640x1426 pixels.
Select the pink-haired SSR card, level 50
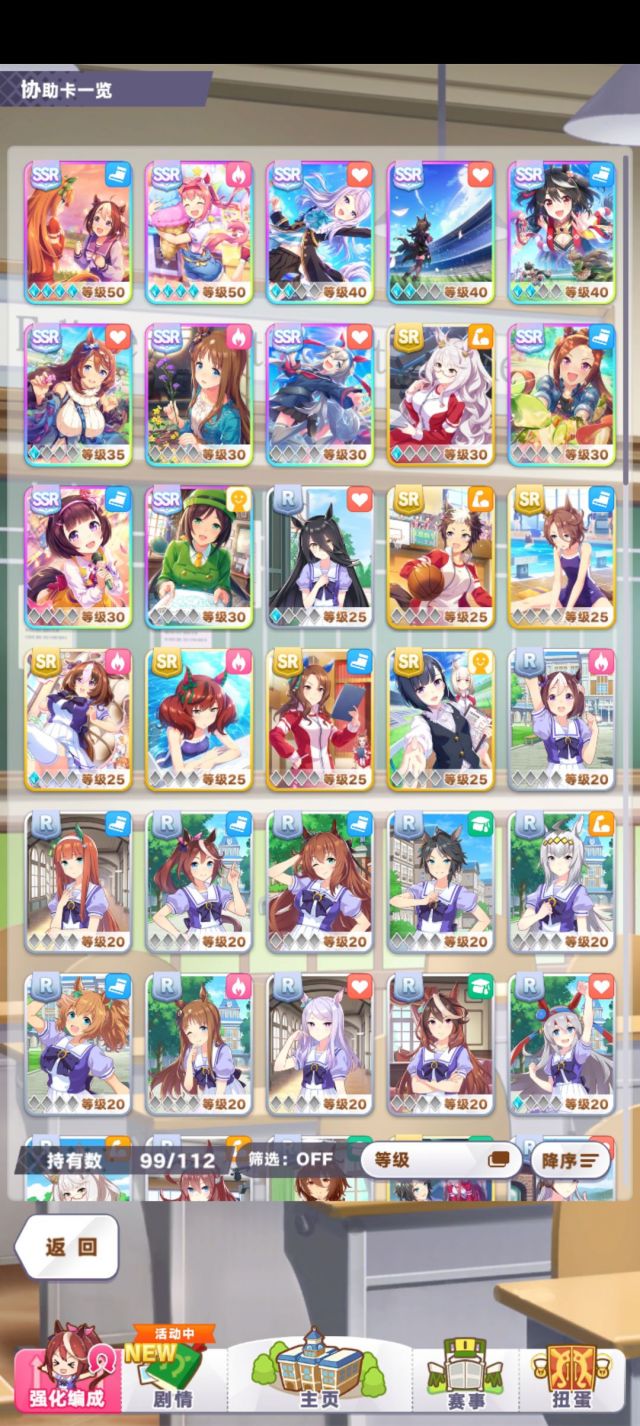[199, 232]
